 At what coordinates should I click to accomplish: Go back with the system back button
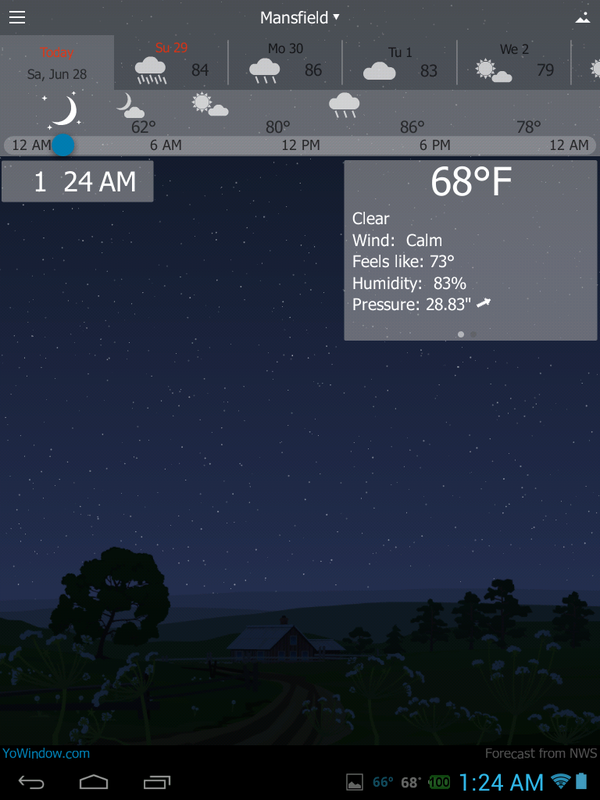coord(31,781)
